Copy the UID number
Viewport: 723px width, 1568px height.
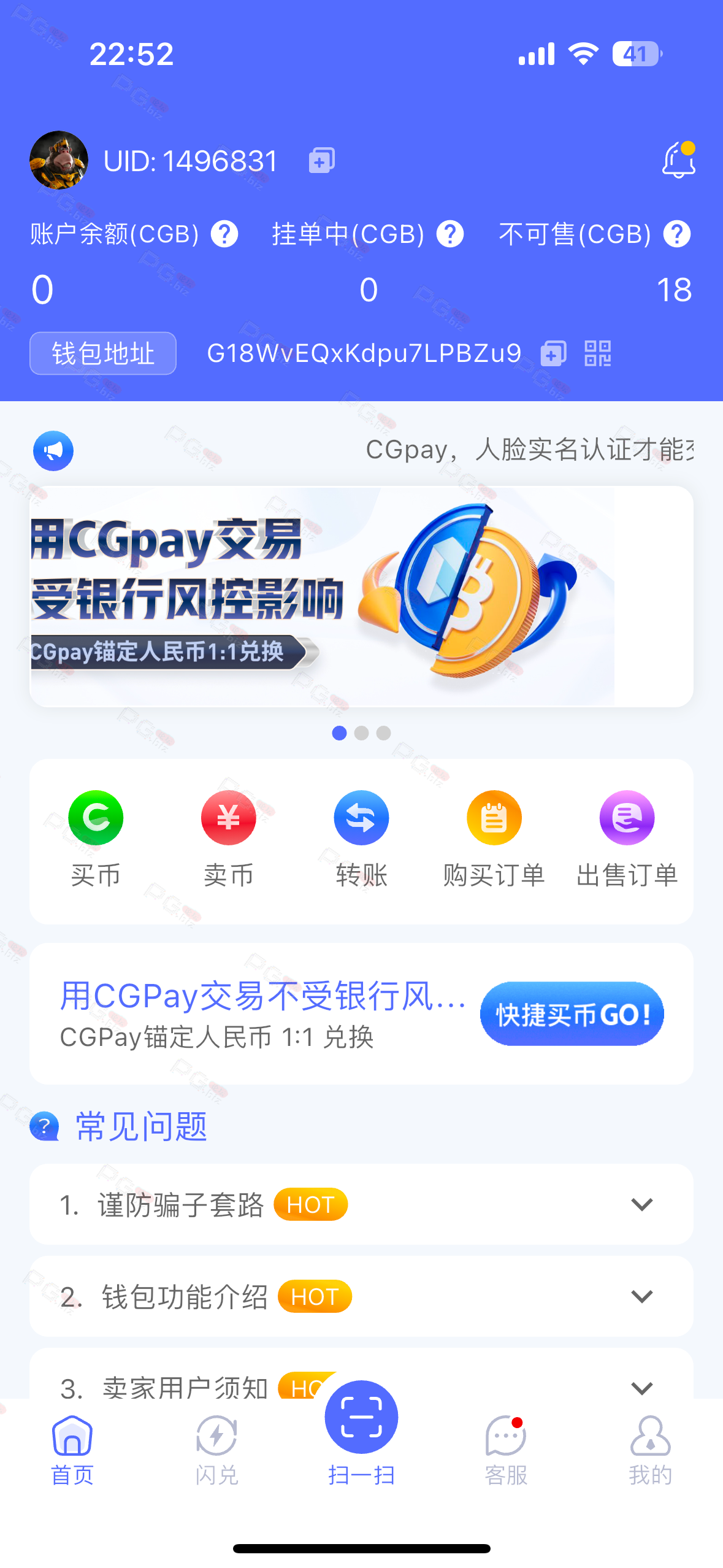pos(321,161)
